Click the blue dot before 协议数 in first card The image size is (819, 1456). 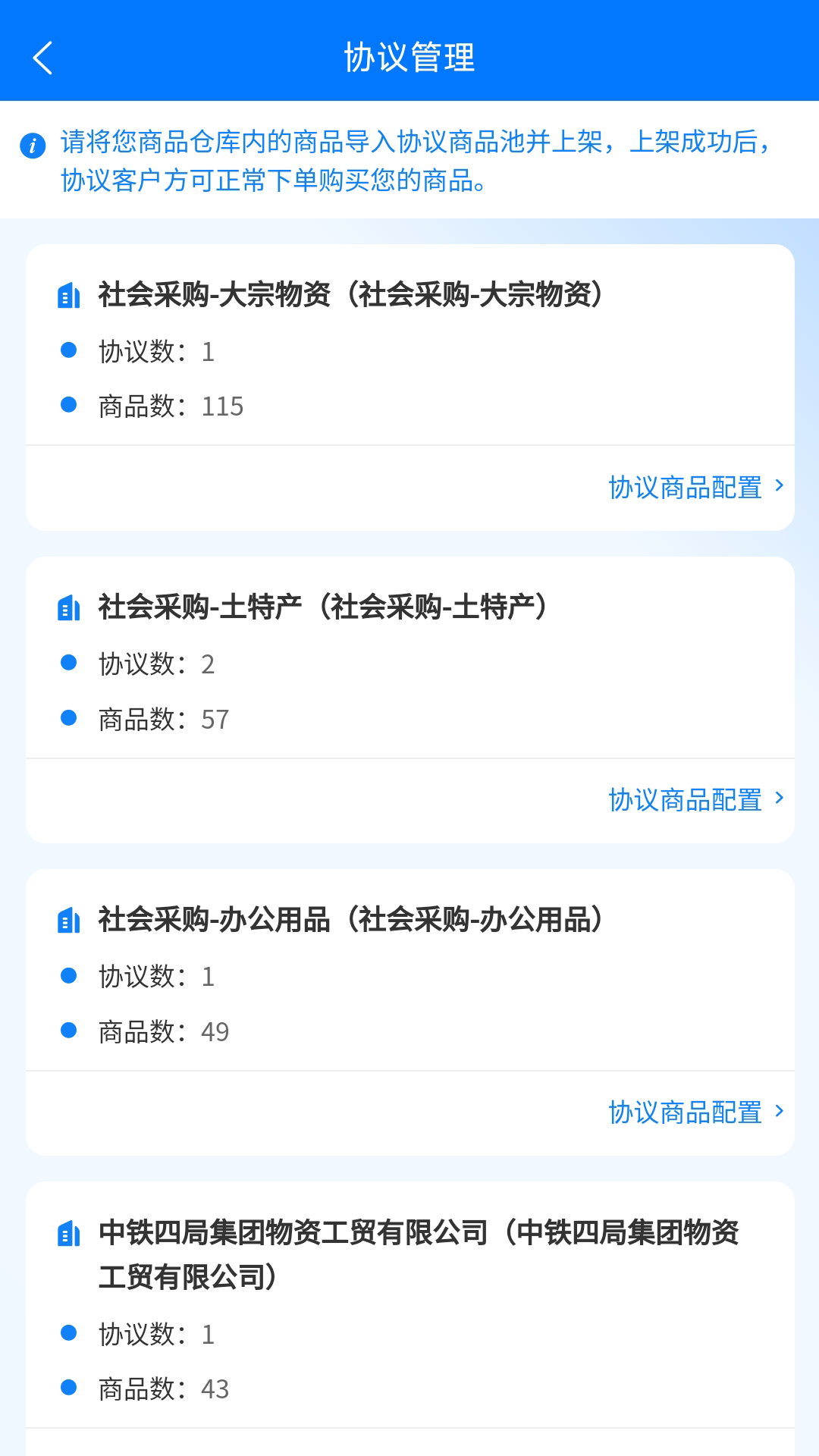[x=69, y=350]
